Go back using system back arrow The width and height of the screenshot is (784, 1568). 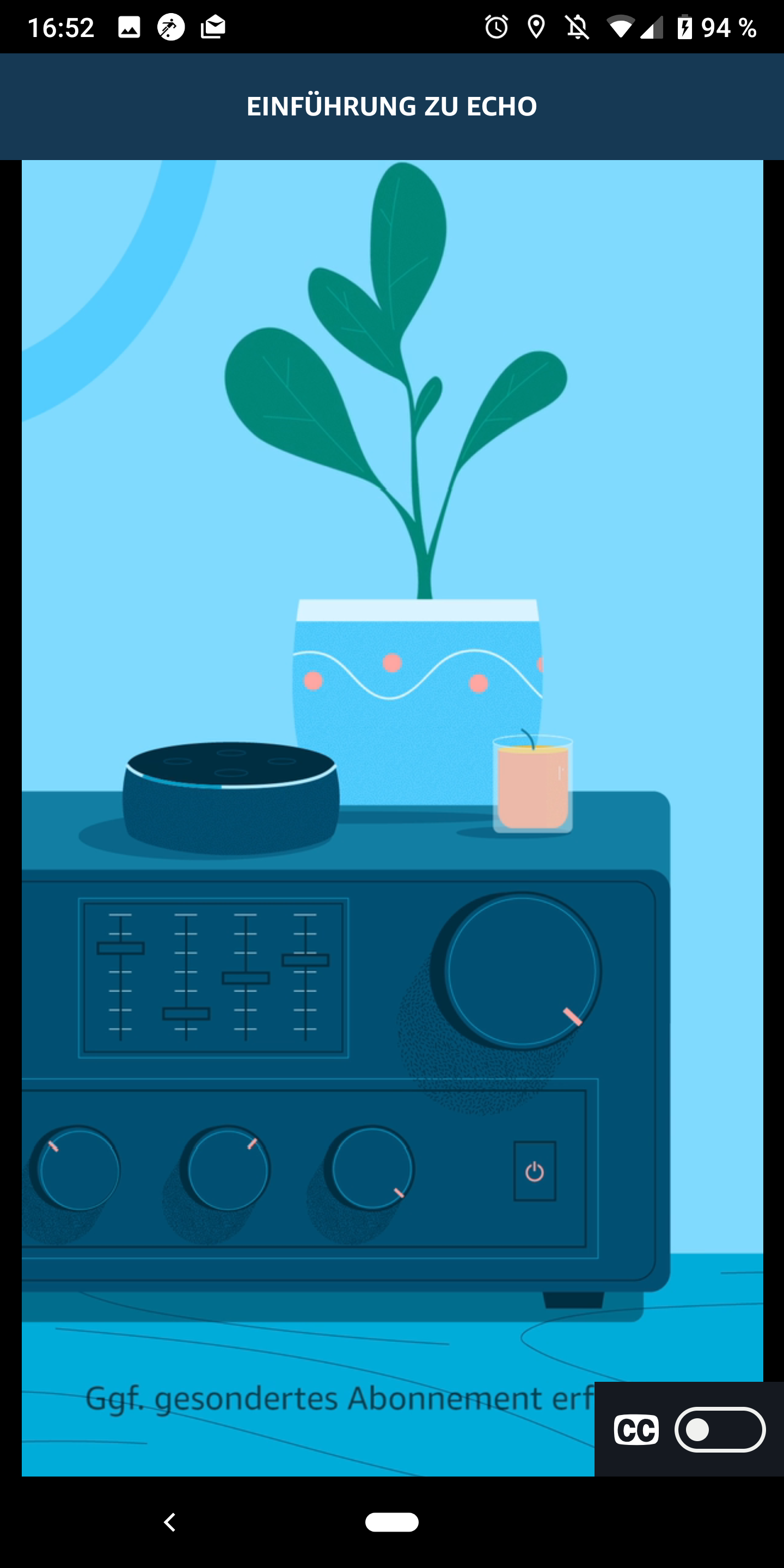tap(170, 1522)
